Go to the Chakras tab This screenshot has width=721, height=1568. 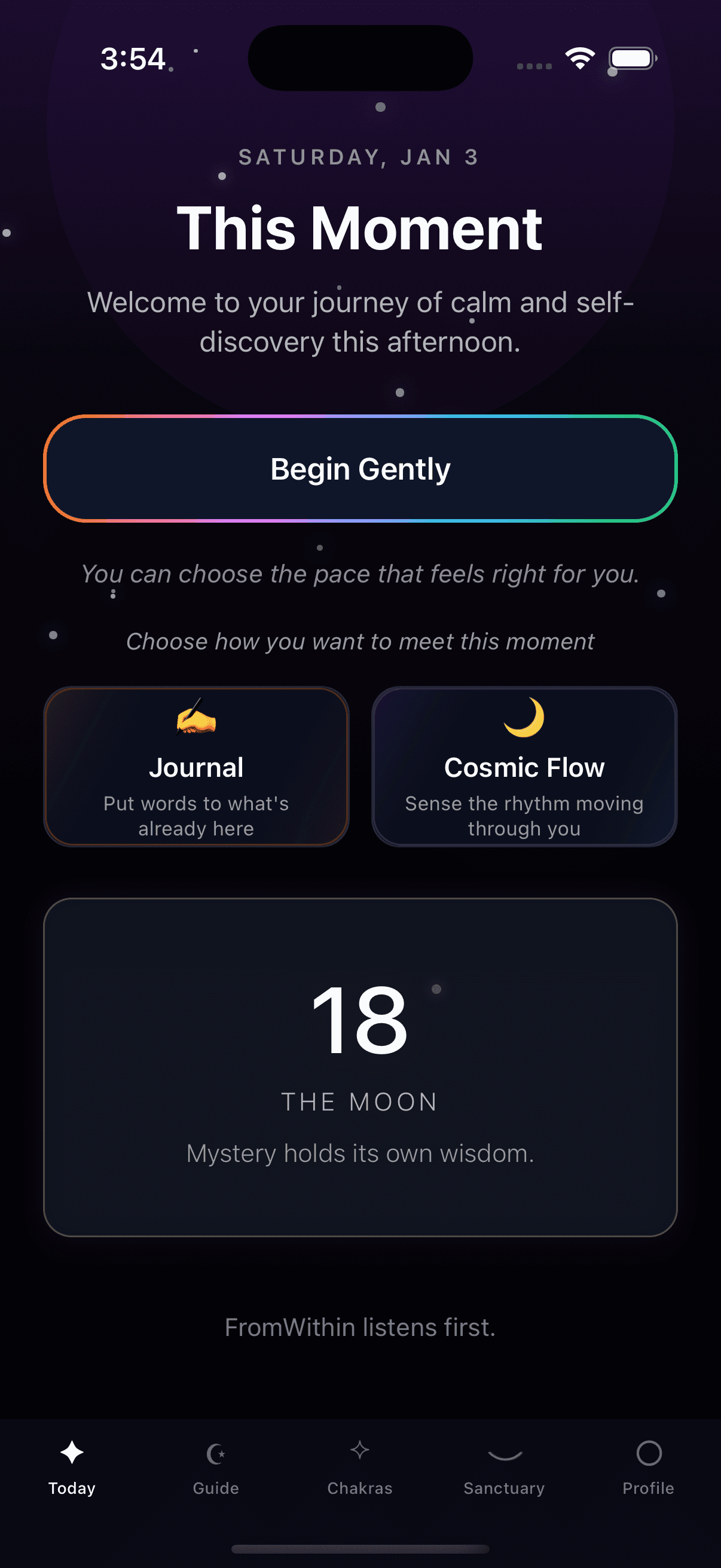pyautogui.click(x=360, y=1468)
